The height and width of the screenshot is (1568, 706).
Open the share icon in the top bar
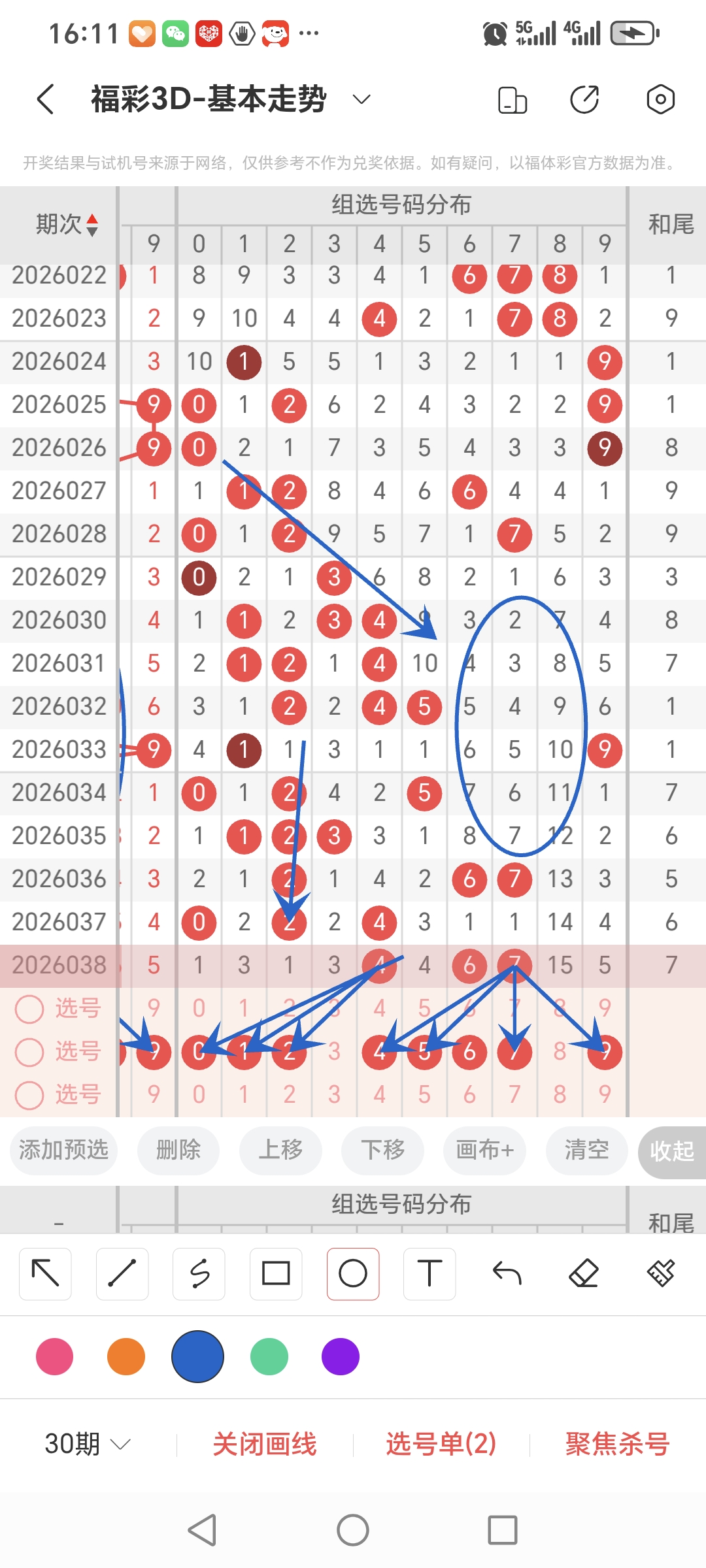click(584, 99)
